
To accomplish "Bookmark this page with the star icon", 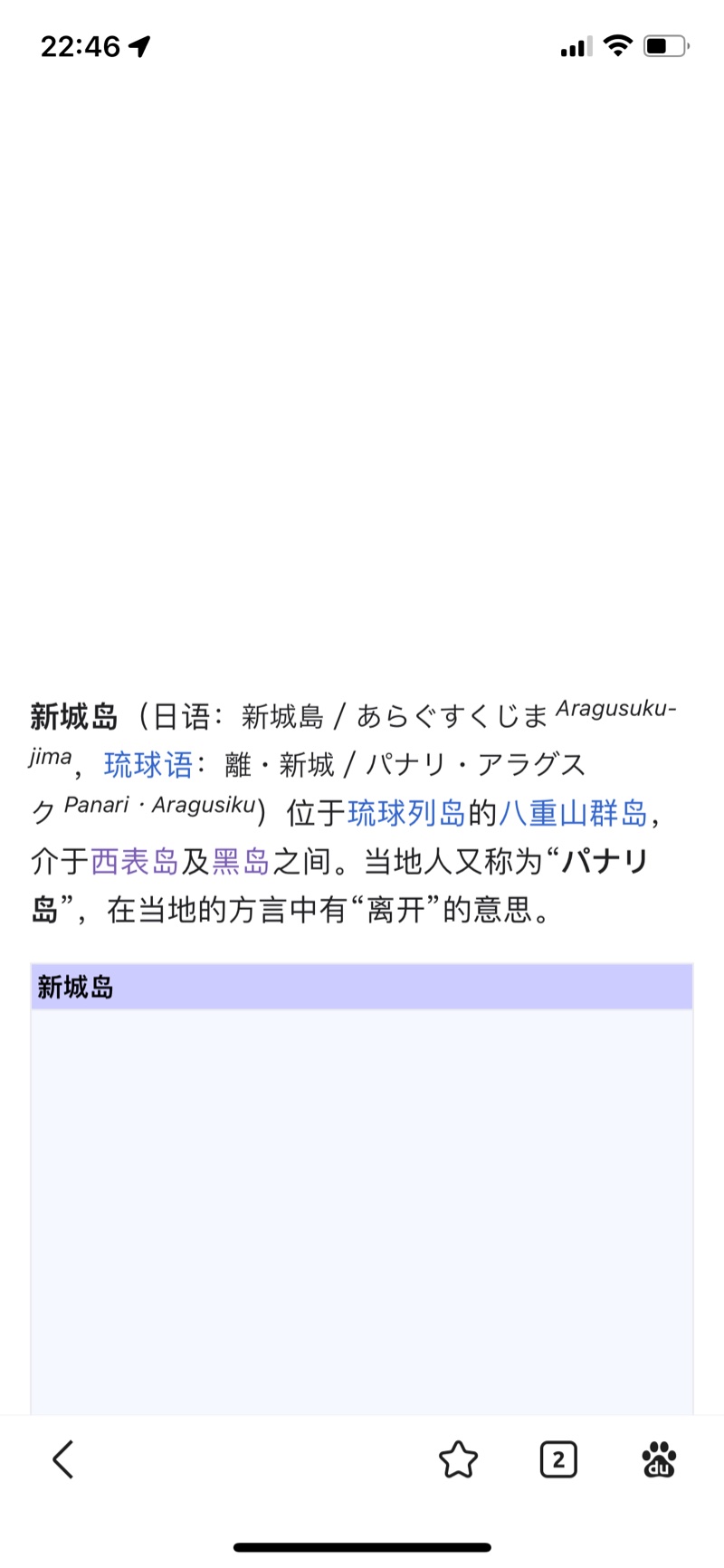I will coord(458,1459).
